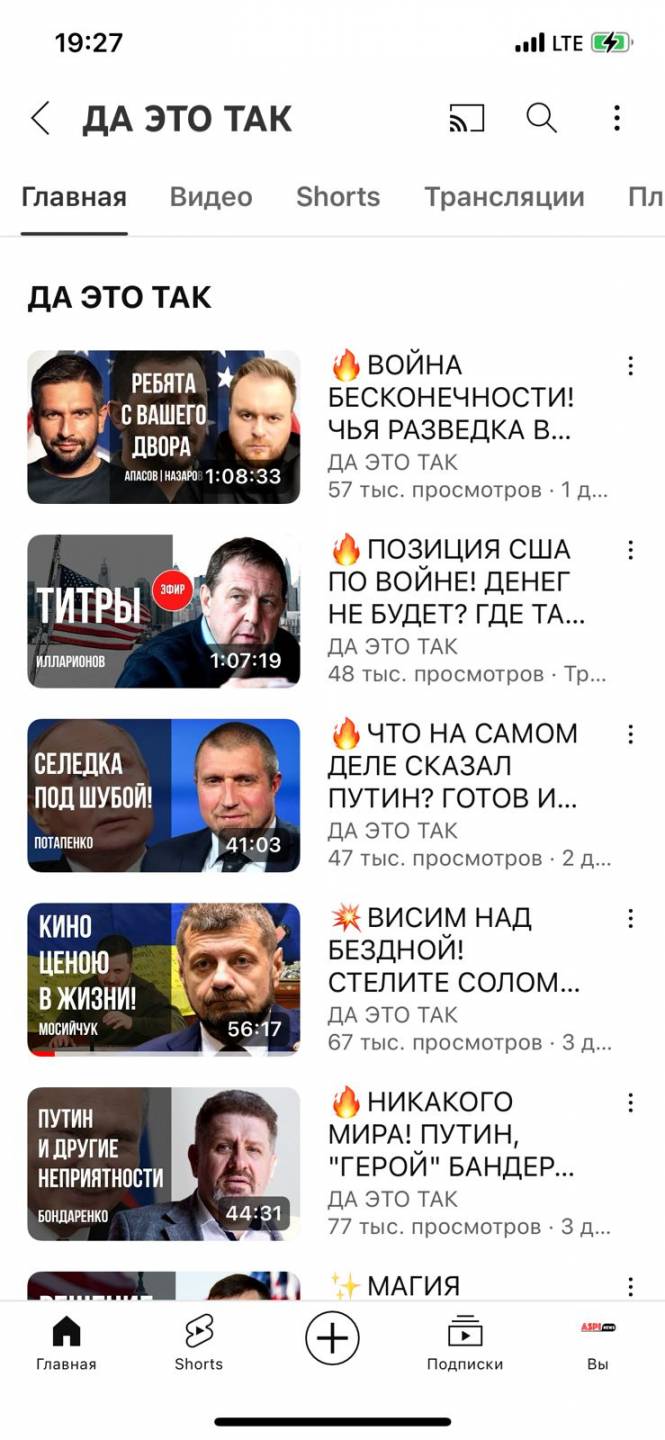Open the channel overflow menu
This screenshot has width=665, height=1440.
click(x=616, y=119)
